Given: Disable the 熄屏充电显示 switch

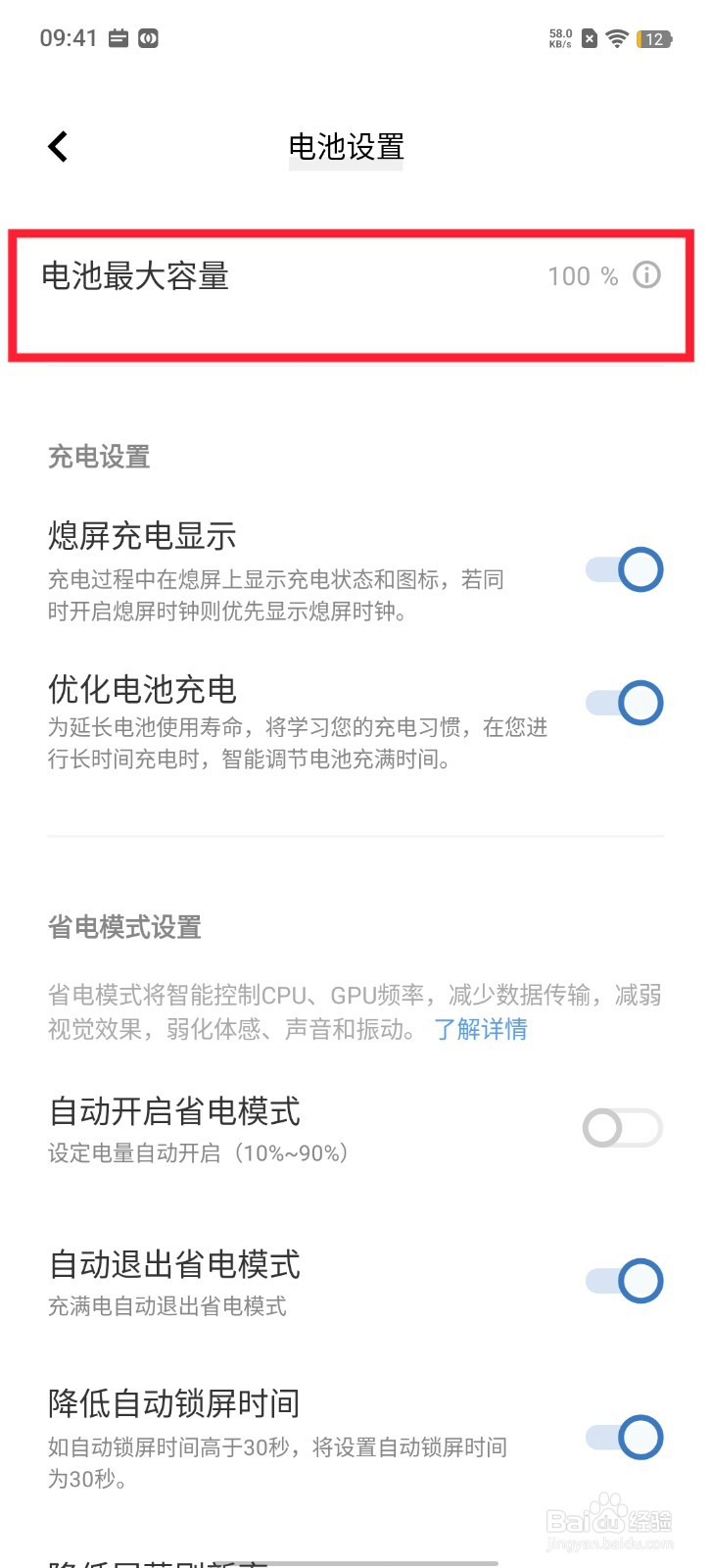Looking at the screenshot, I should pos(623,569).
